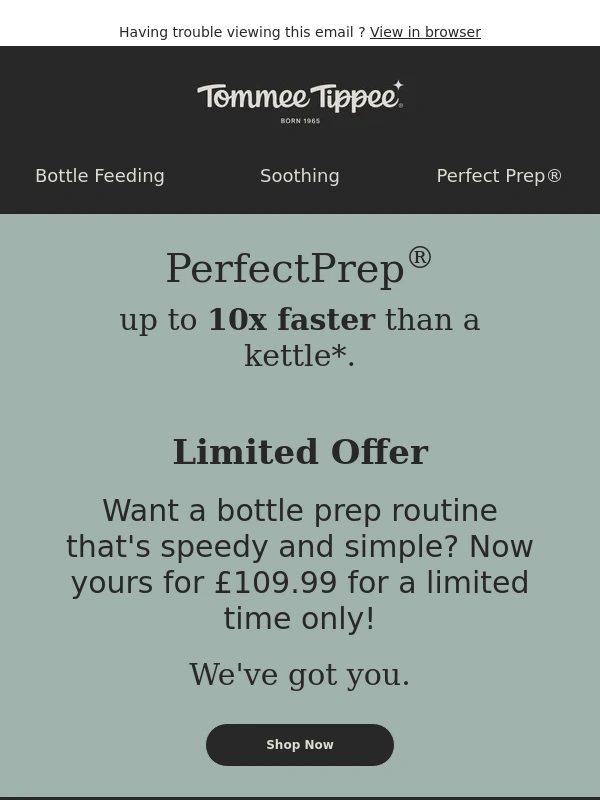This screenshot has height=800, width=600.
Task: Open the Perfect Prep® category
Action: tap(499, 176)
